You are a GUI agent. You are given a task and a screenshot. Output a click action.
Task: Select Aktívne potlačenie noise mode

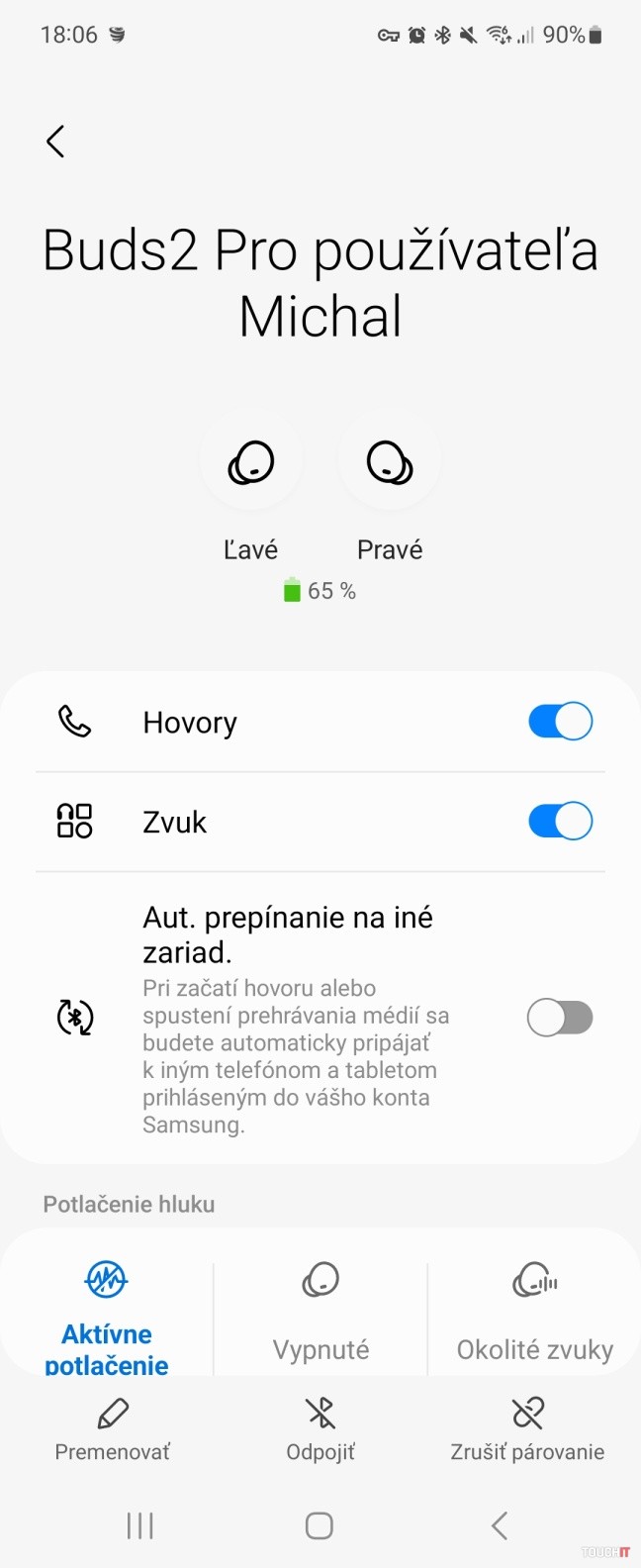point(107,1319)
